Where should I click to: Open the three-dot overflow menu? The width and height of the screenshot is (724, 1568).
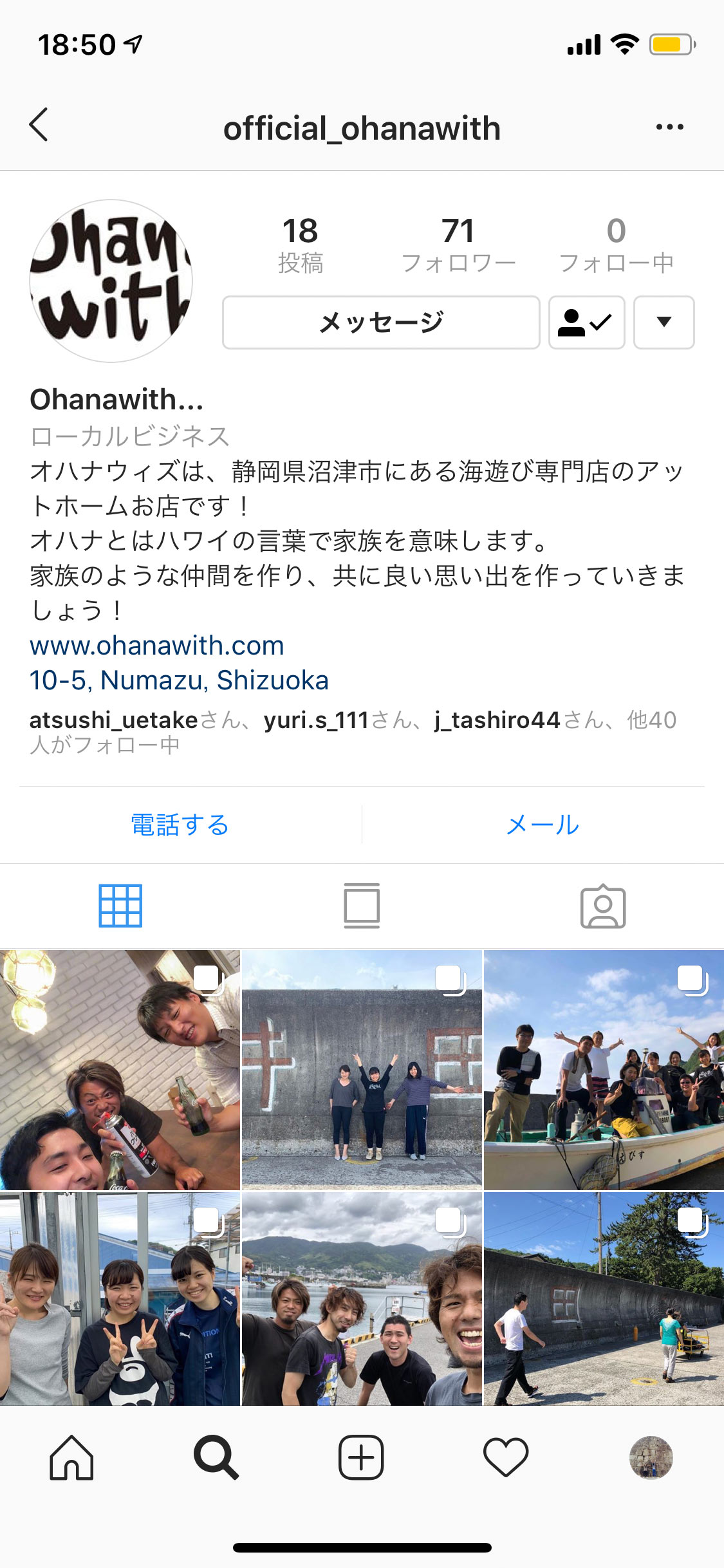coord(669,127)
